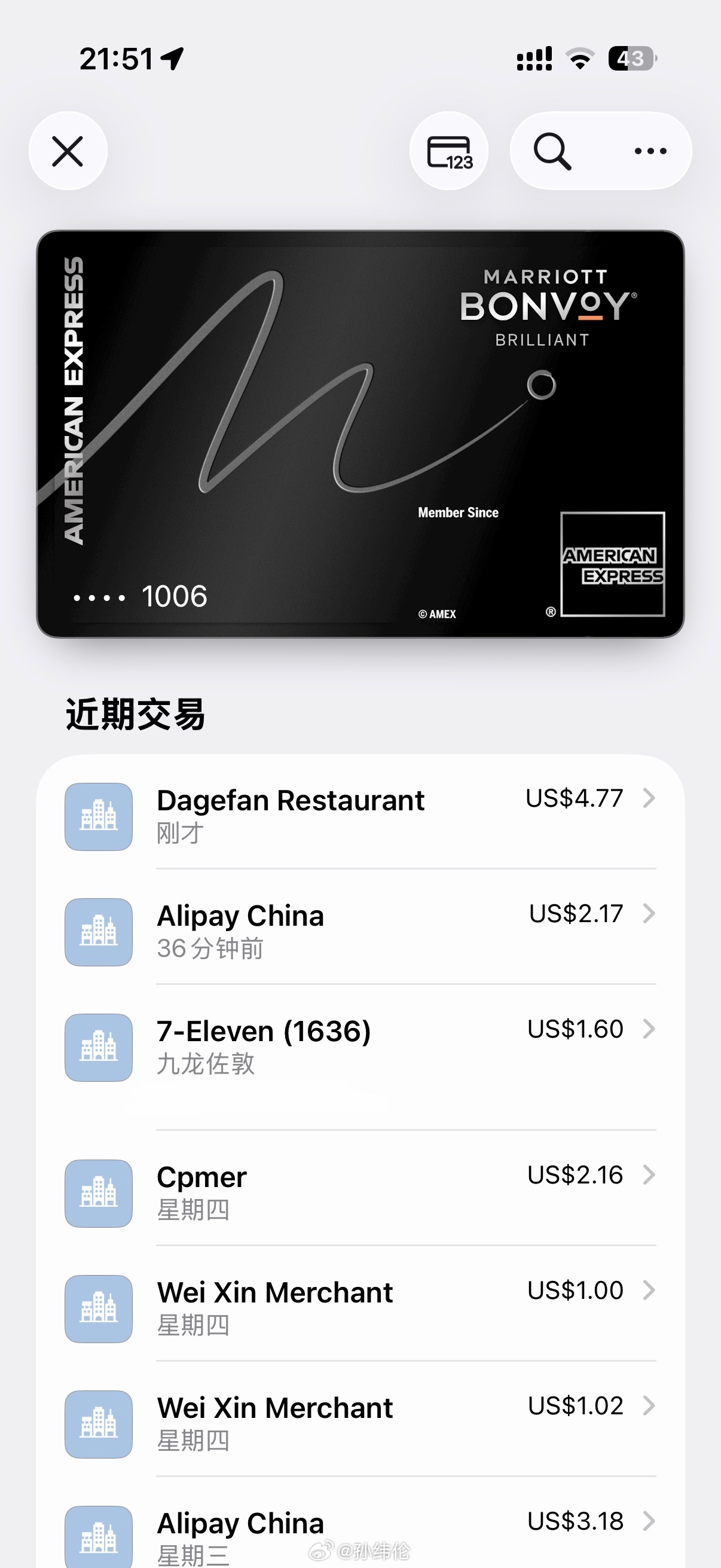Open the US$1.02 Wei Xin transaction
This screenshot has height=1568, width=721.
tap(650, 1406)
